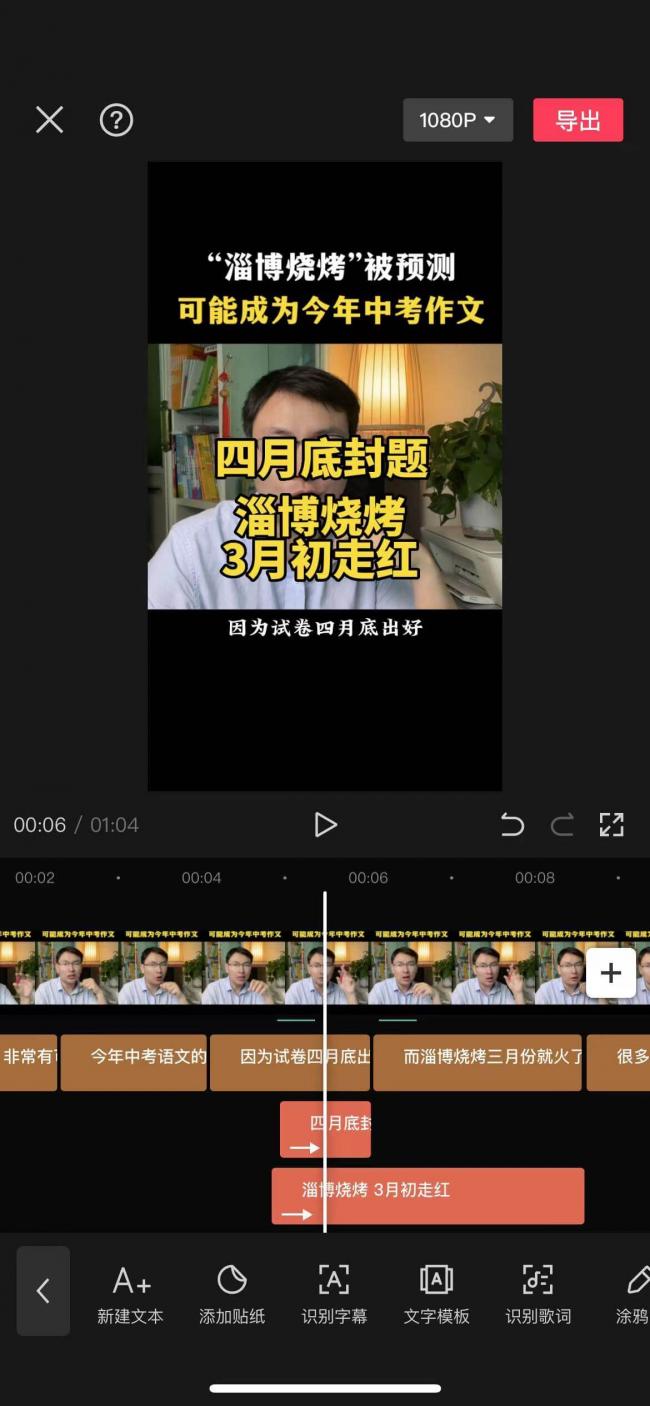Start 识别字幕 subtitle recognition
Screen dimensions: 650x1406
334,1295
